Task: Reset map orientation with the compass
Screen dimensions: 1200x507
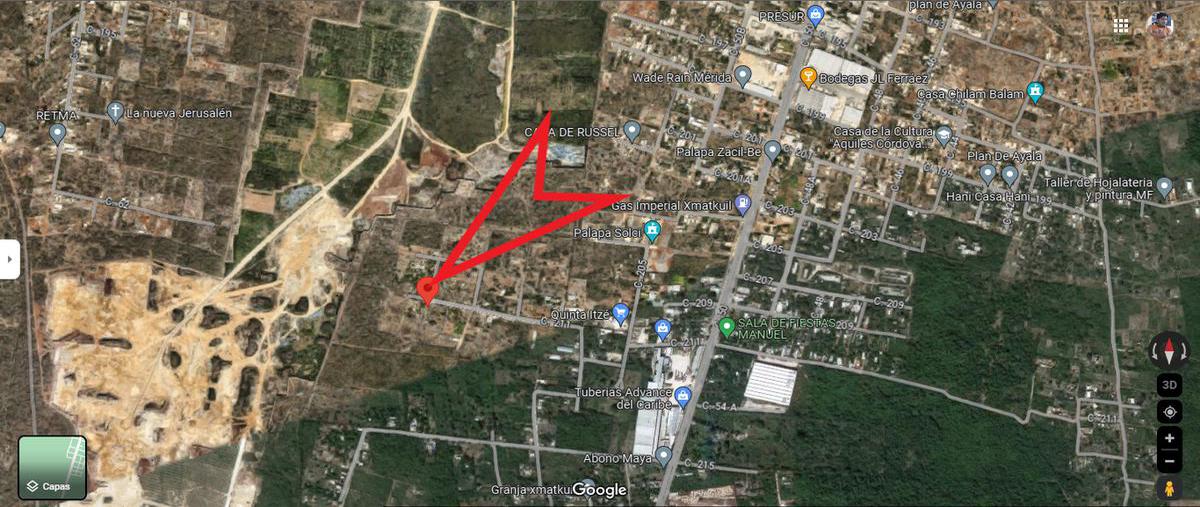Action: [x=1169, y=350]
